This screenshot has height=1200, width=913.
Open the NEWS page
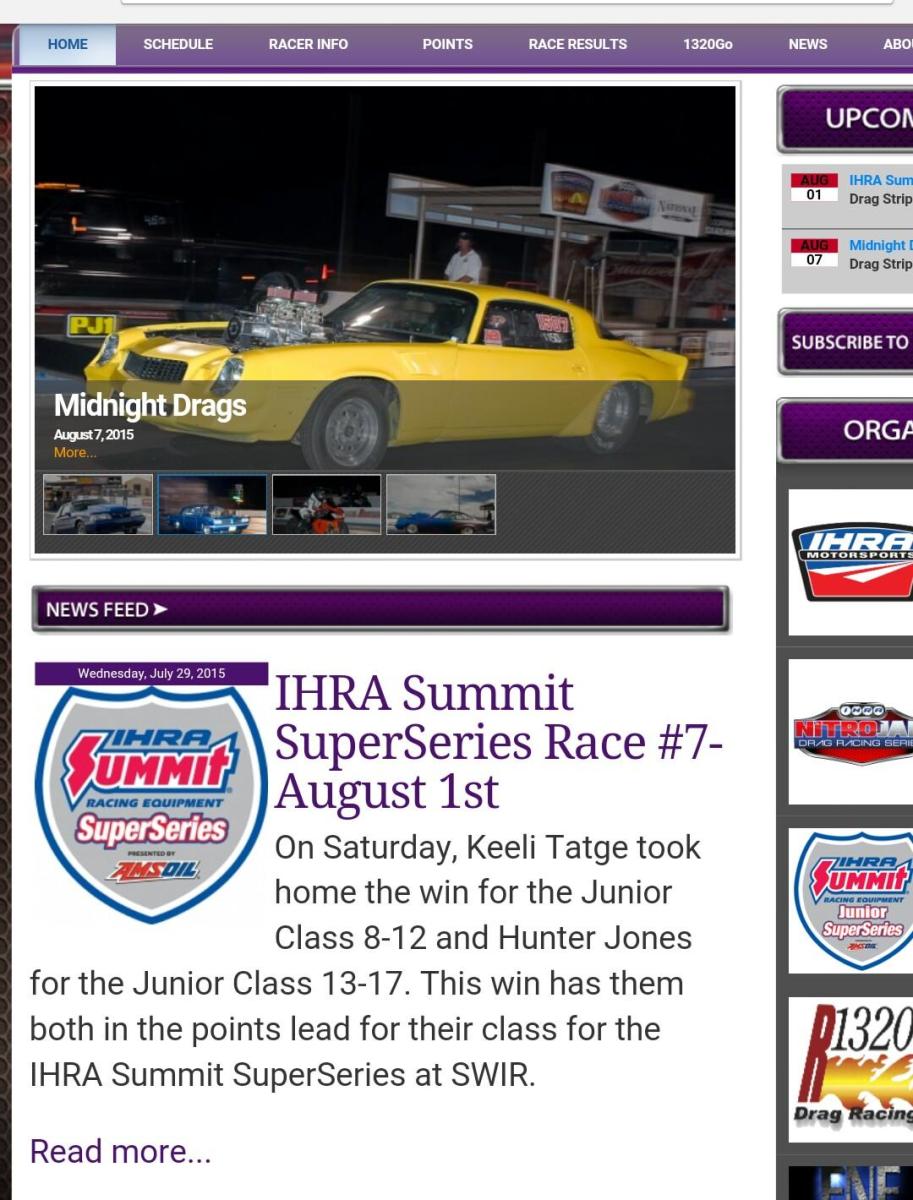[807, 44]
